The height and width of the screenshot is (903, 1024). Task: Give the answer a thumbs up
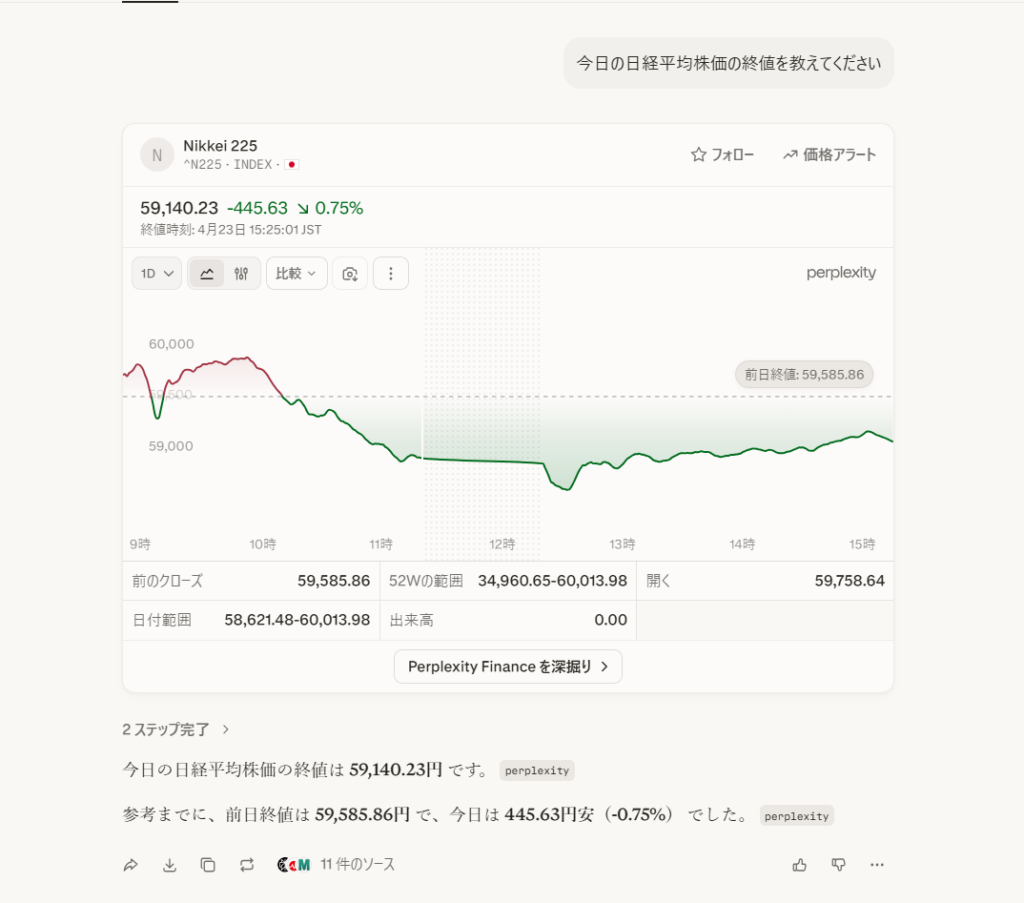[799, 865]
